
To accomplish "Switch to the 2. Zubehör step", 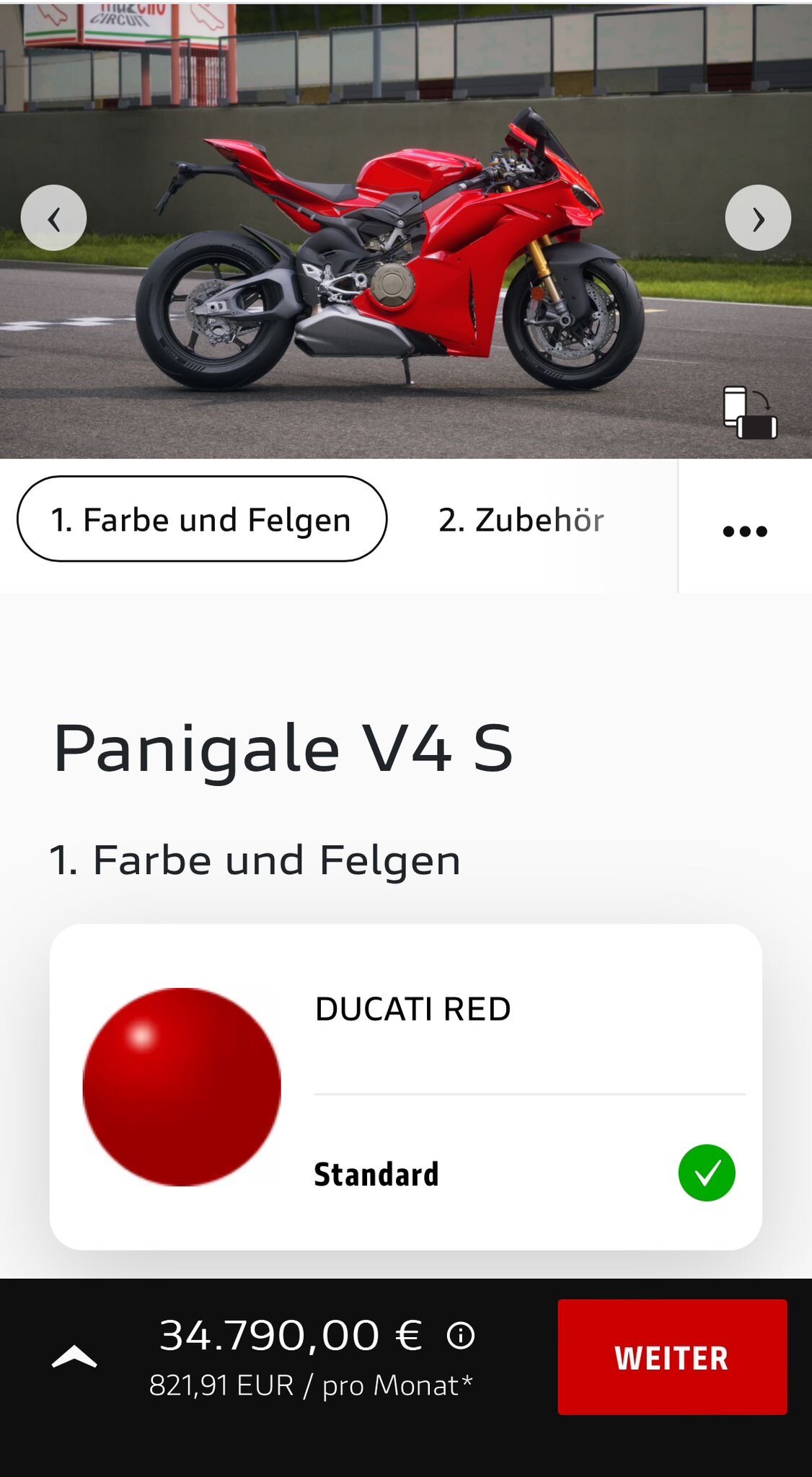I will (521, 521).
